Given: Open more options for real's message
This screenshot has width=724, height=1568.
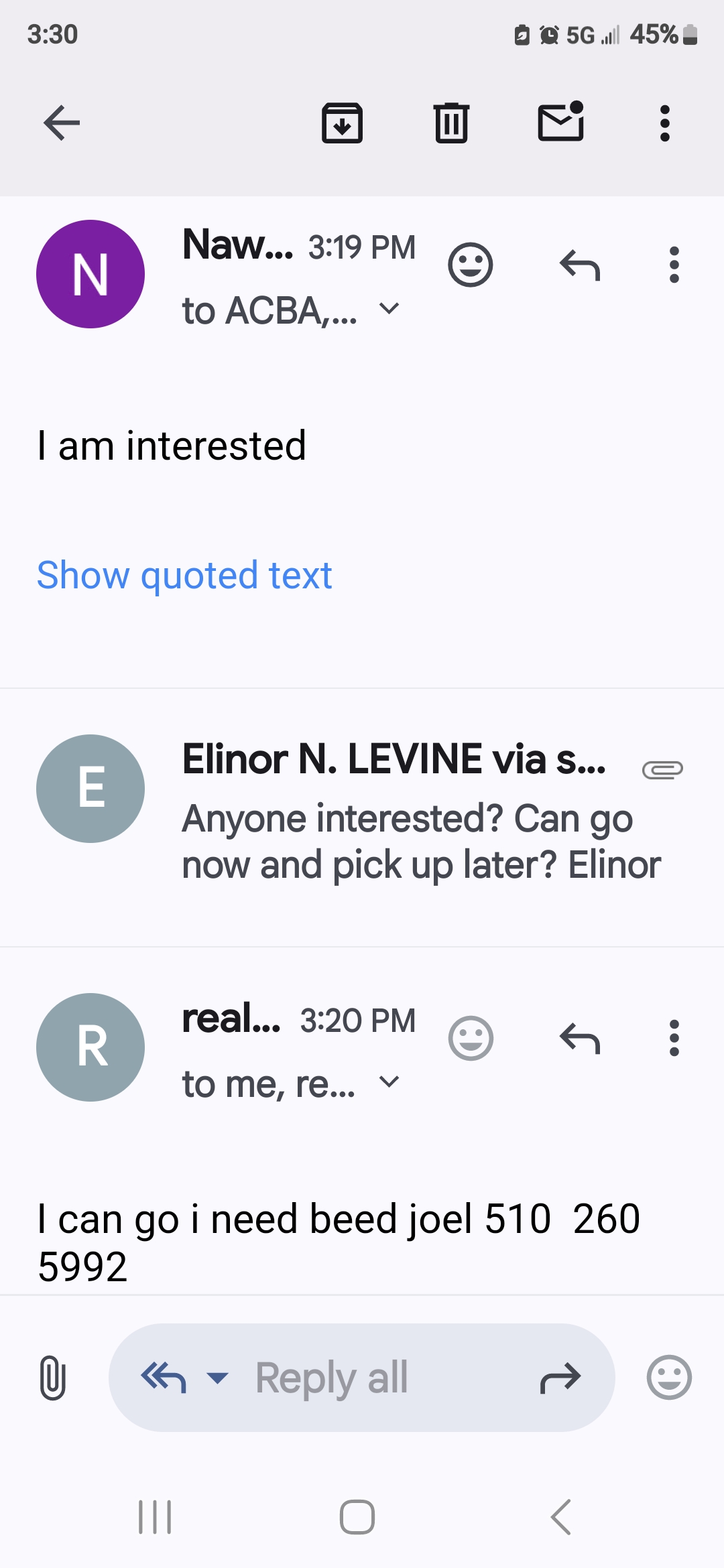Looking at the screenshot, I should click(674, 1039).
